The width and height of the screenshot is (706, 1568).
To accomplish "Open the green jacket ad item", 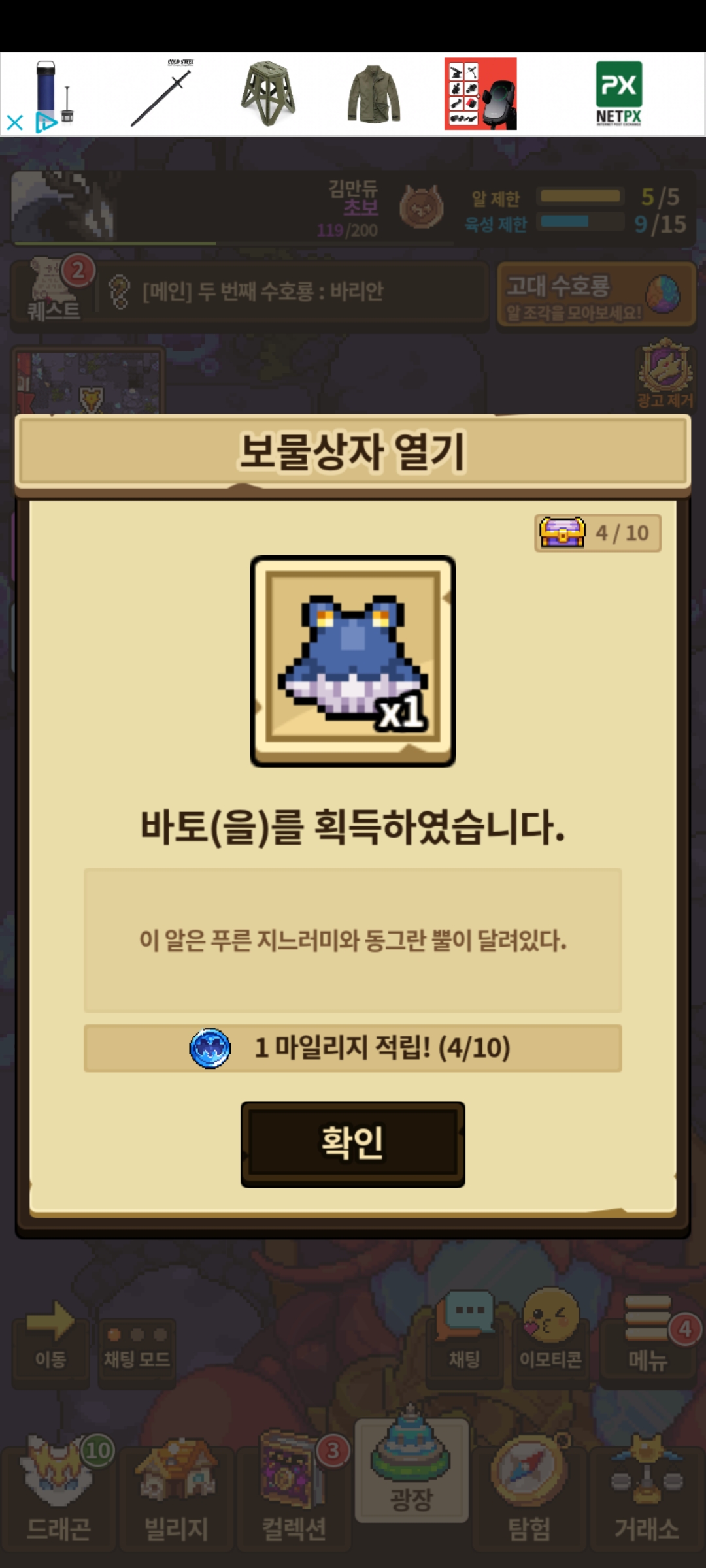I will pos(374,93).
